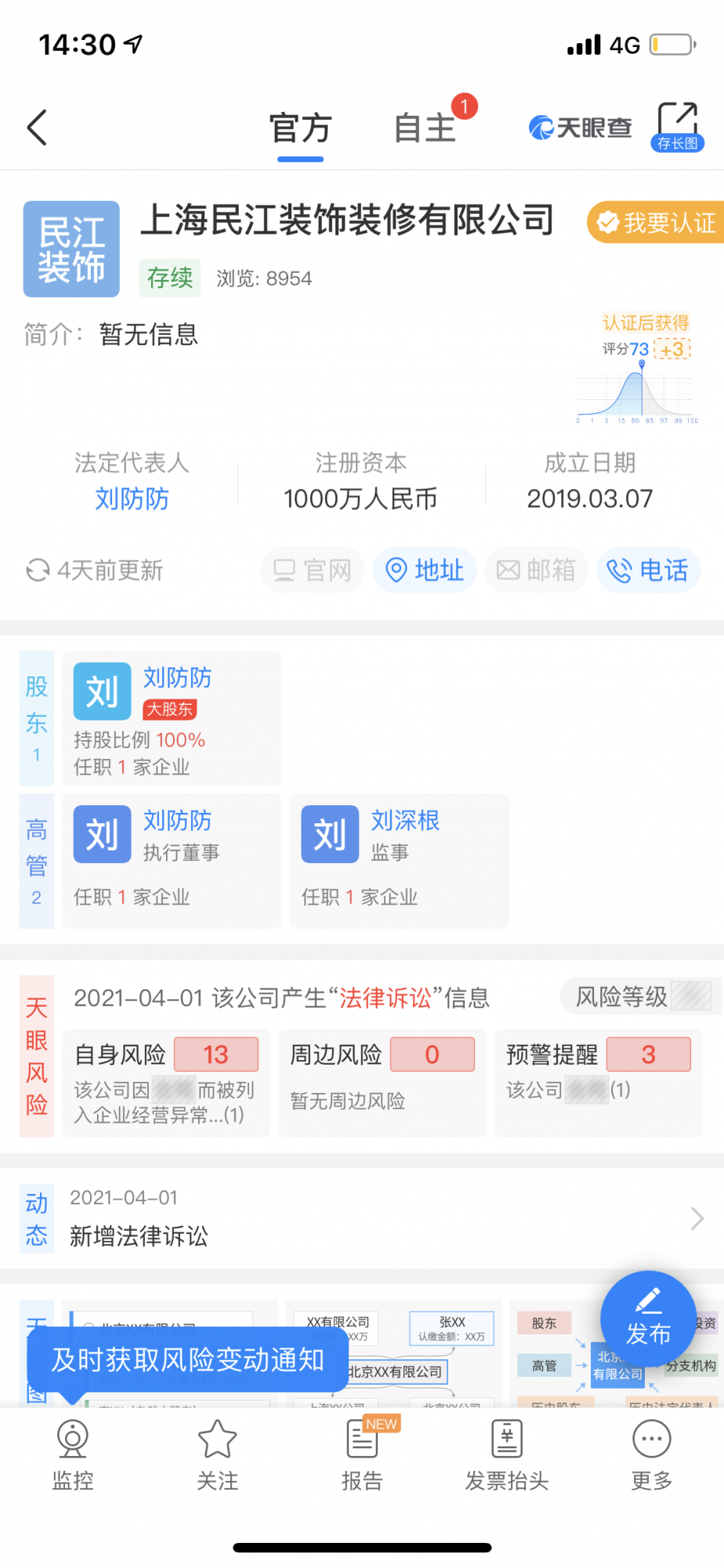The image size is (724, 1568).
Task: View the company 地址
Action: (x=425, y=570)
